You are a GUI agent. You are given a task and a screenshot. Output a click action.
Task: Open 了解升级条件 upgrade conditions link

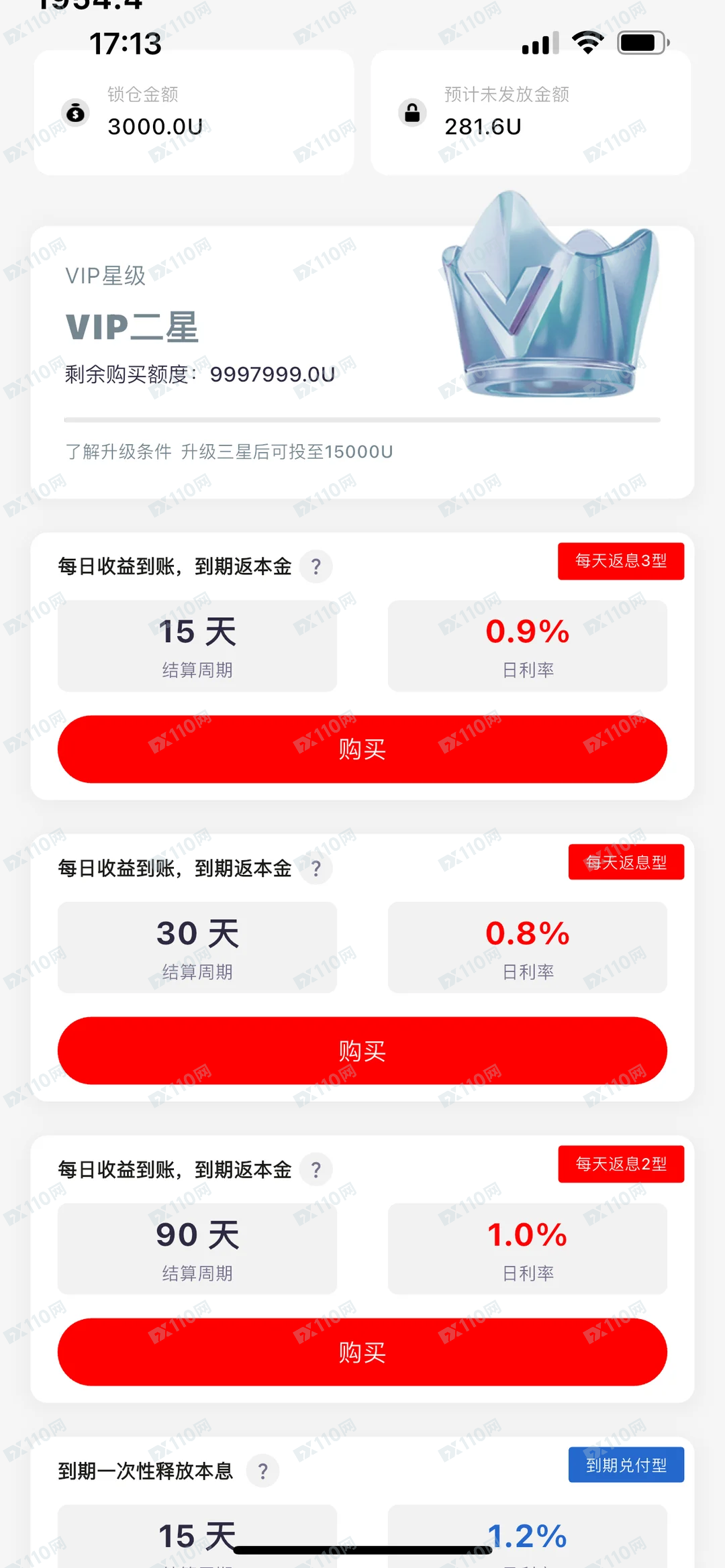[119, 452]
